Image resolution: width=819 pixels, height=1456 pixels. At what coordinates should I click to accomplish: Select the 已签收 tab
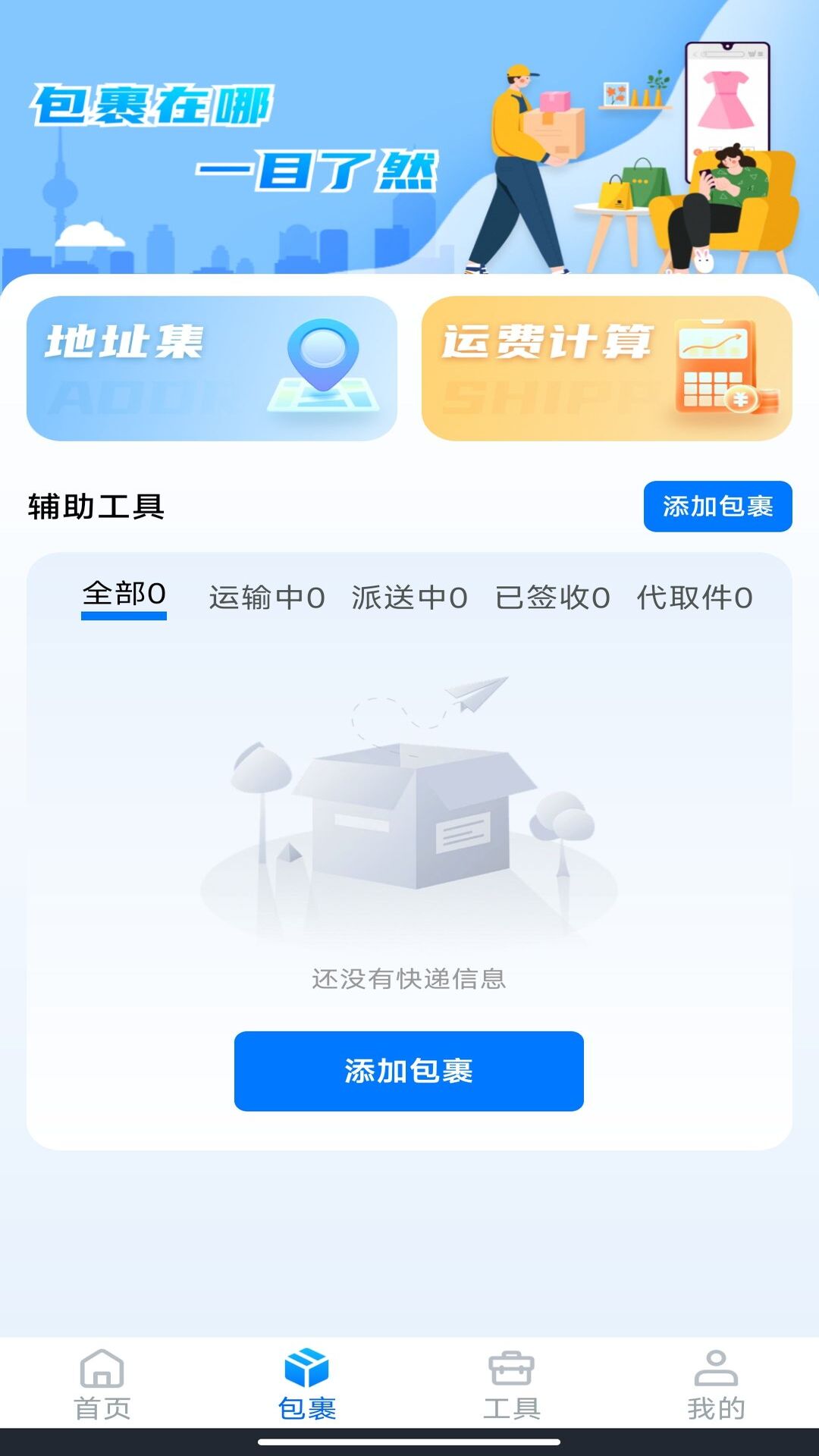(x=550, y=599)
